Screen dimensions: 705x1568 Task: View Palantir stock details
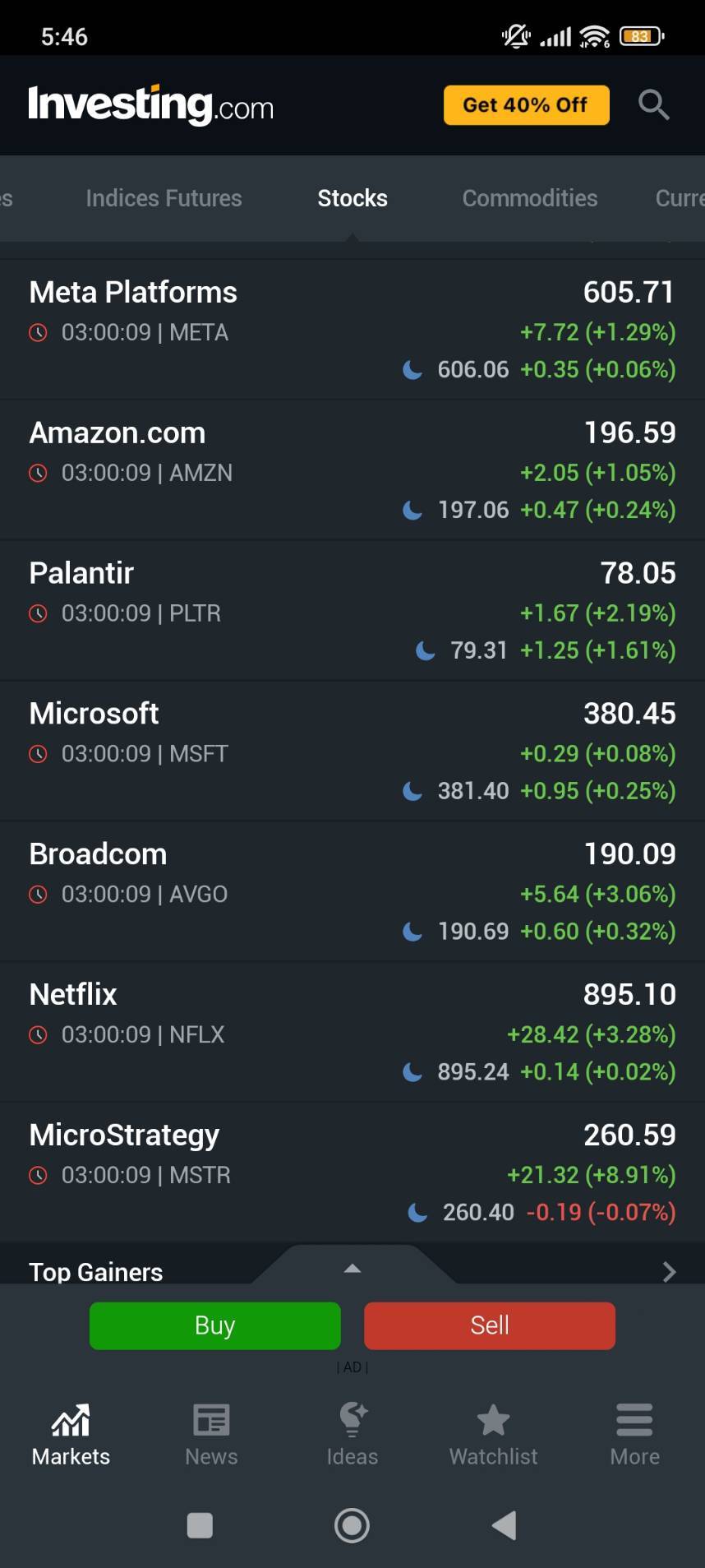coord(352,611)
